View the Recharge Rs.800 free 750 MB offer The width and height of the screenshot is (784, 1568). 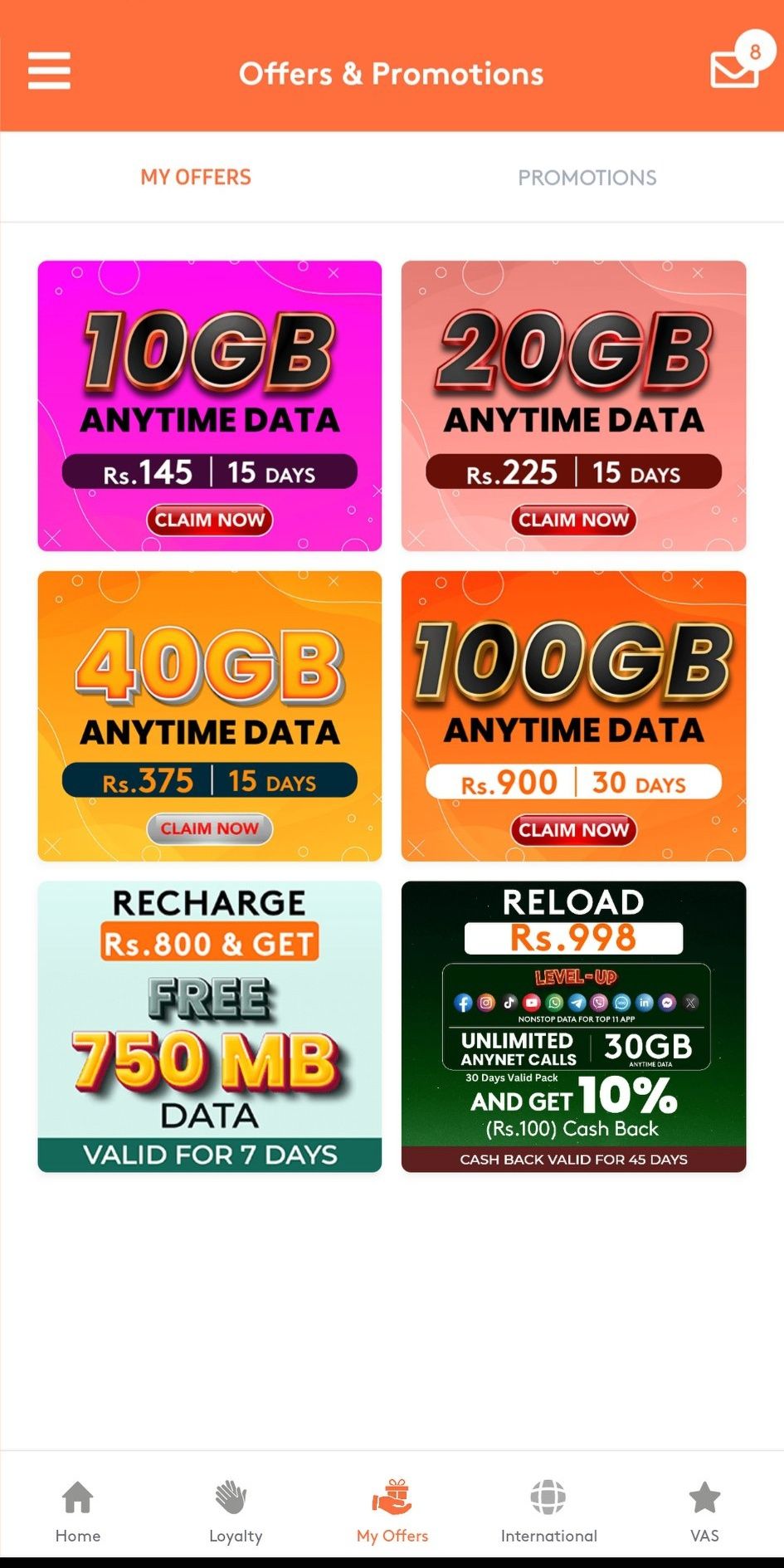pos(210,1027)
